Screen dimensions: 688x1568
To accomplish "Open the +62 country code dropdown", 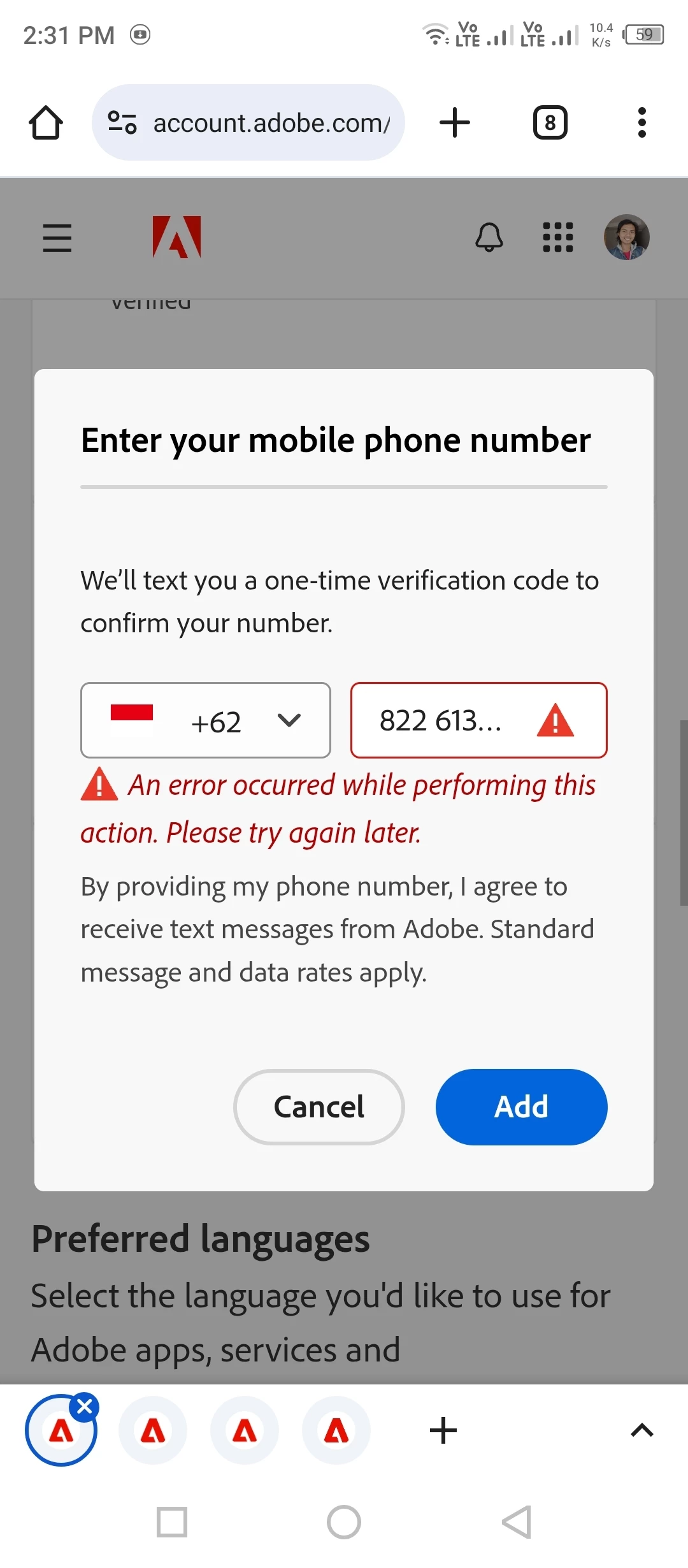I will point(205,720).
